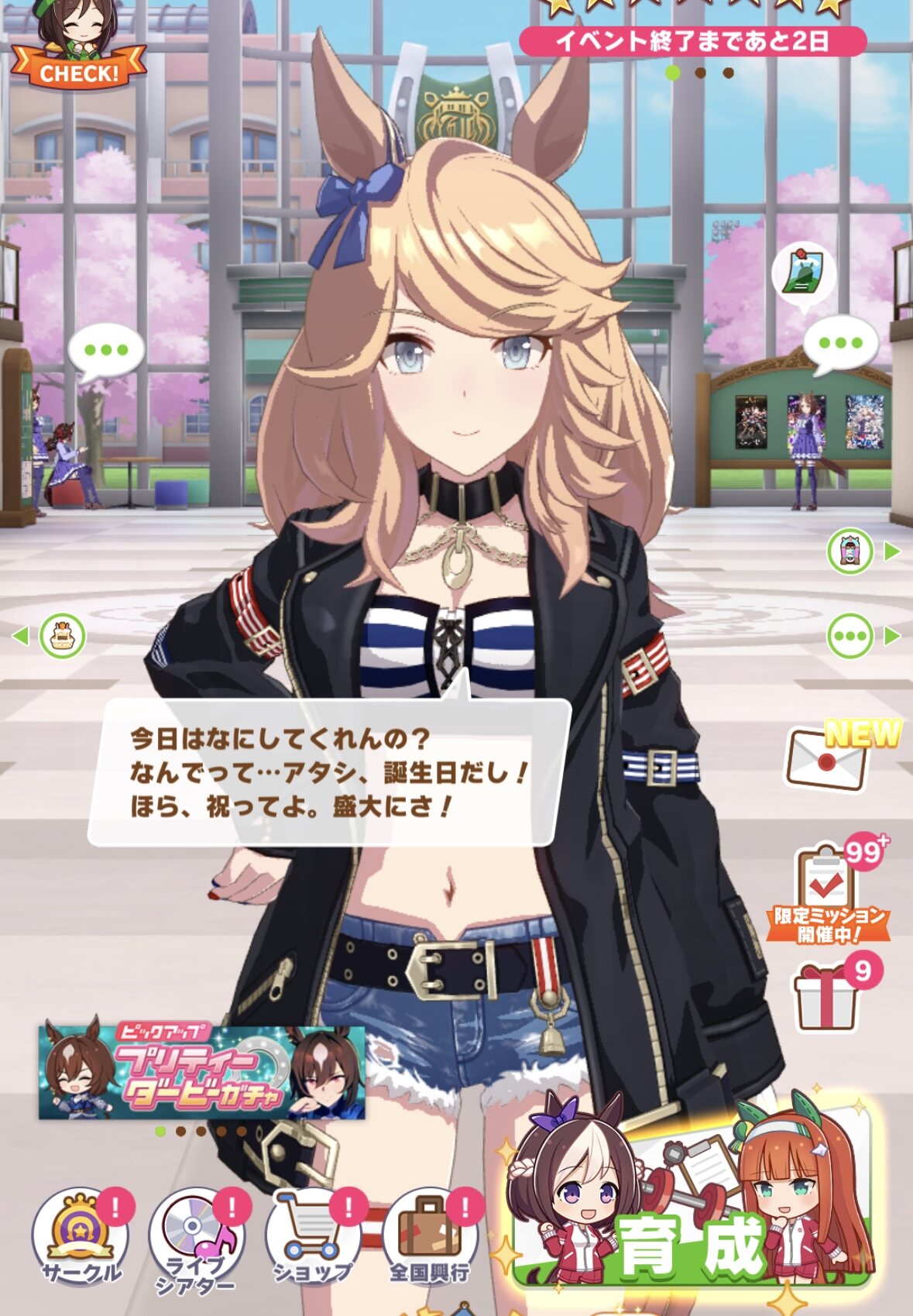Screen dimensions: 913x1316
Task: Open the プリティーダービーガチャ pickup banner
Action: tap(201, 1074)
